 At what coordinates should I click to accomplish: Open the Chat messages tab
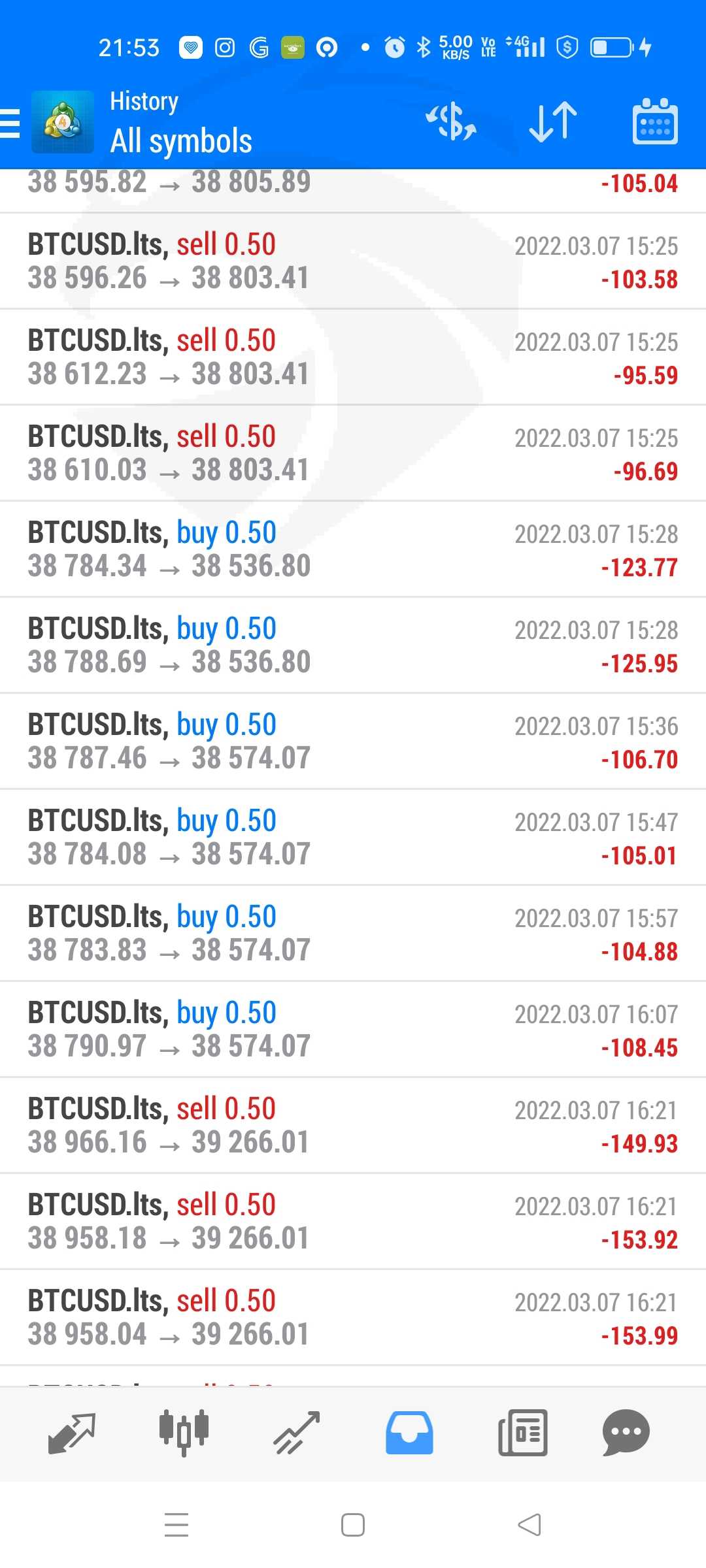pos(626,1433)
